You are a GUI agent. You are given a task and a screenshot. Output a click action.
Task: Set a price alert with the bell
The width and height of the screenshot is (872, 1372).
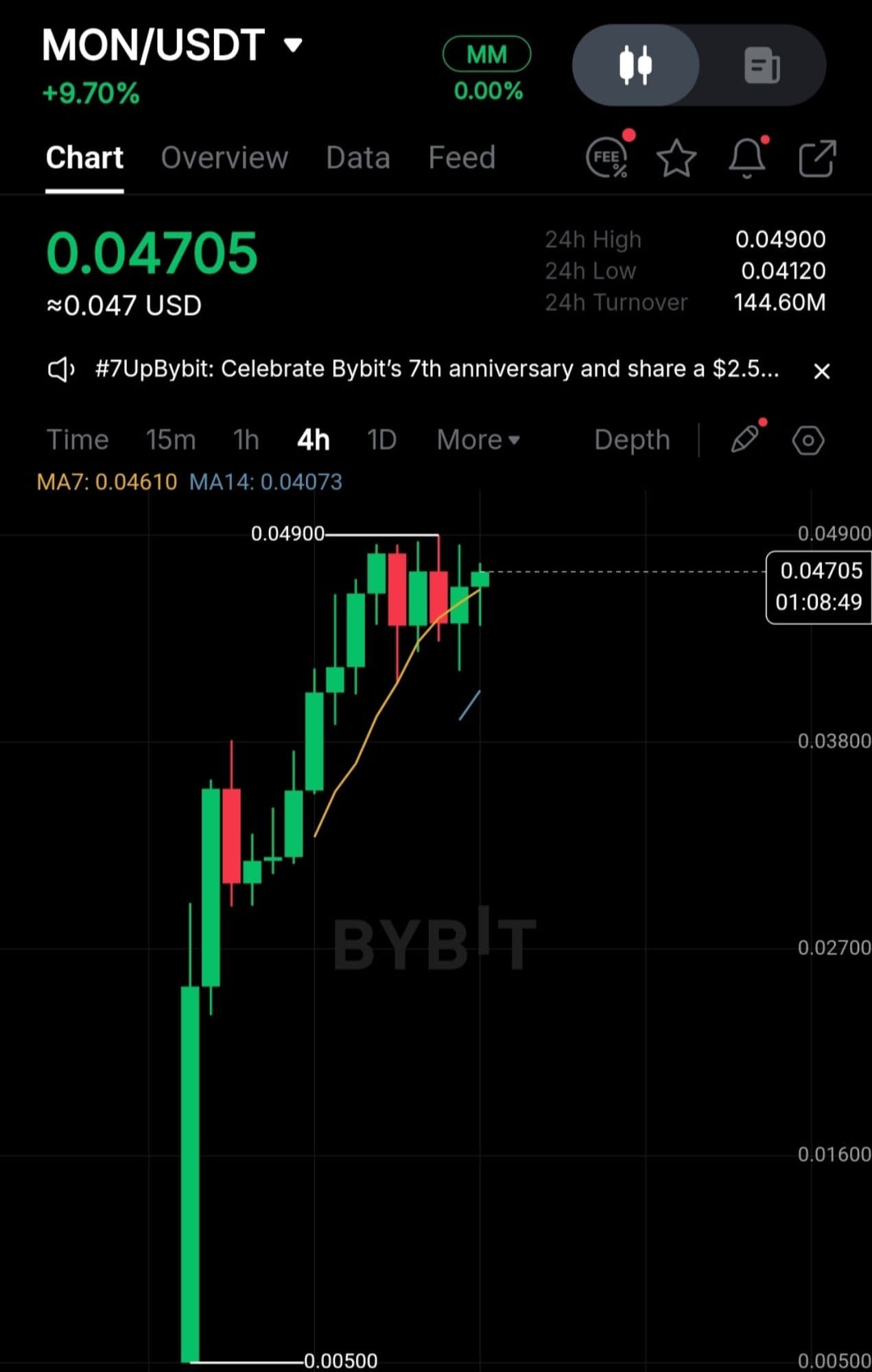tap(746, 158)
